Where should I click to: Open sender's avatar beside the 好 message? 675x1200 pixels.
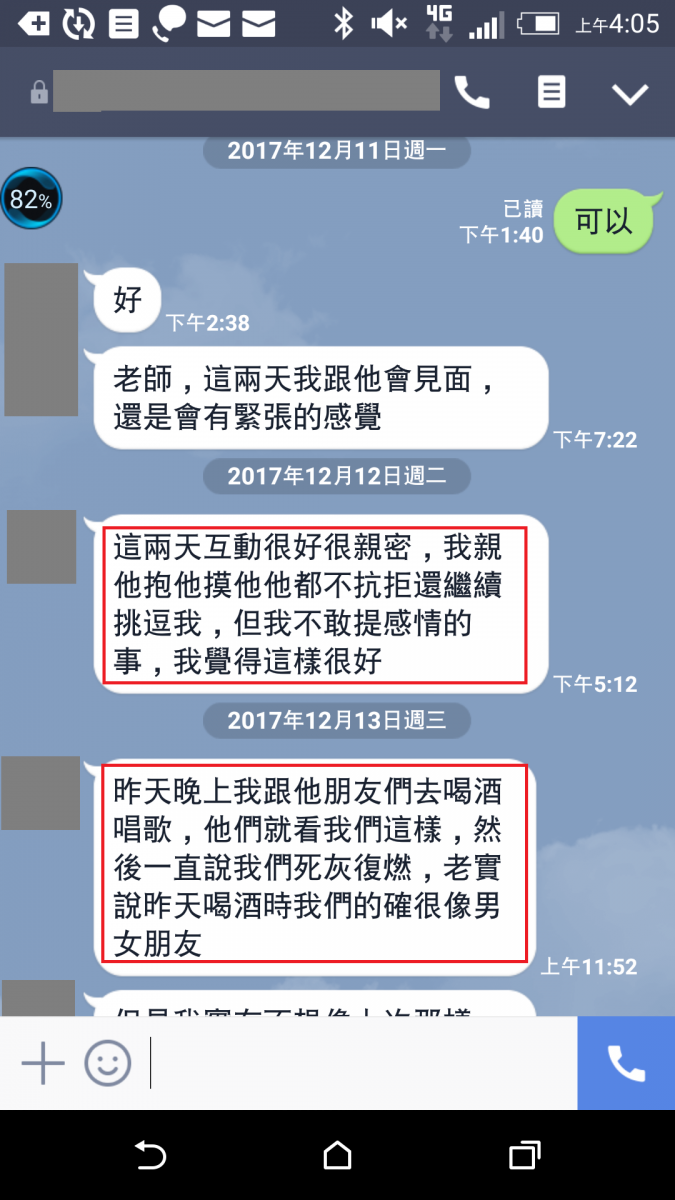(x=41, y=339)
